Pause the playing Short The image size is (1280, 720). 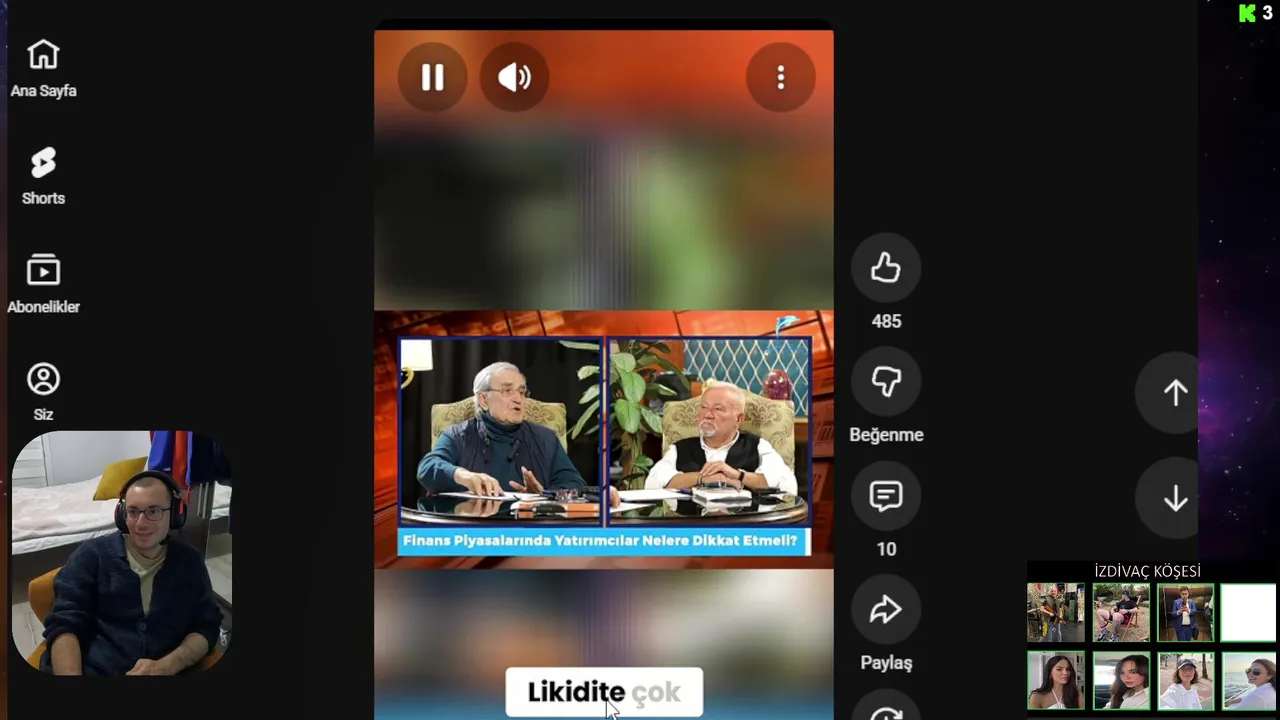(432, 77)
